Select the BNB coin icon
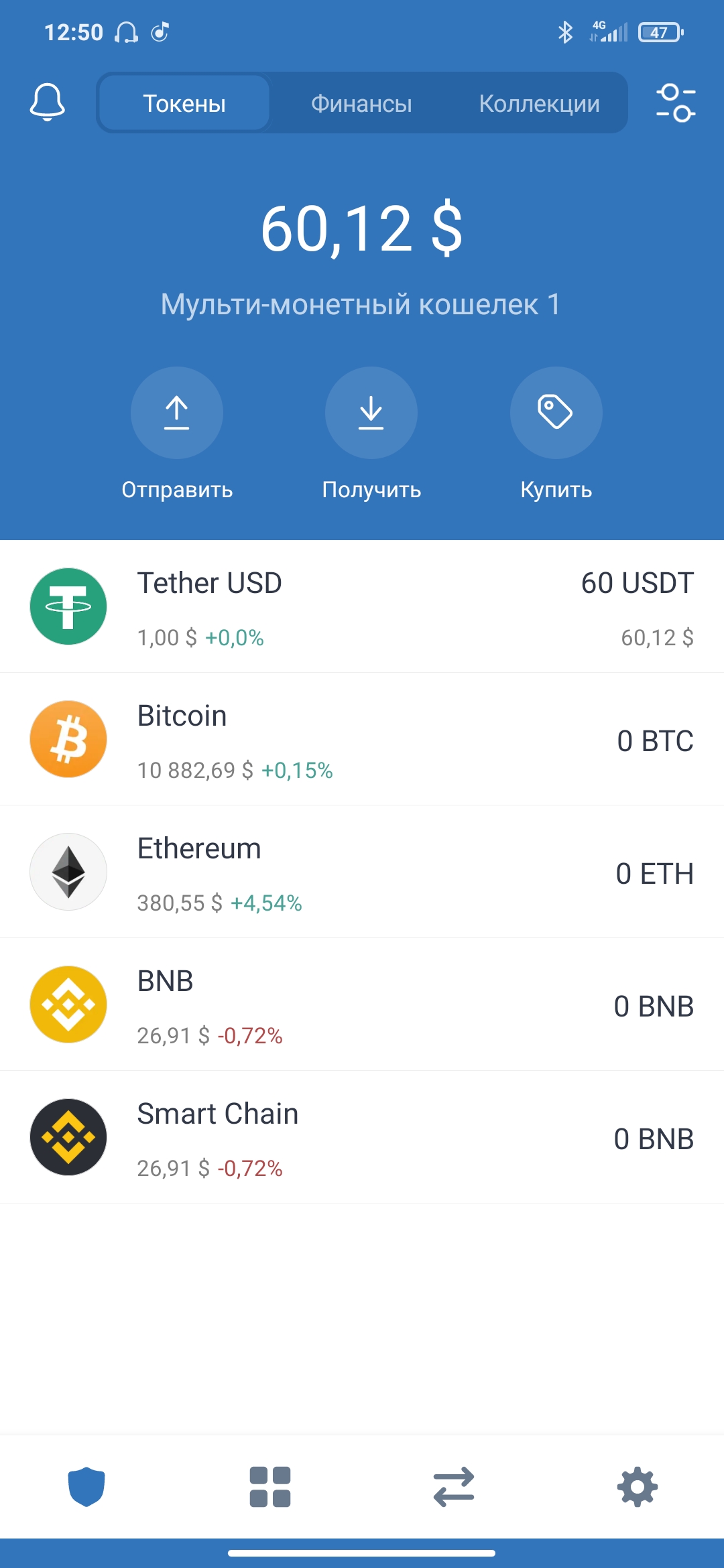Screen dimensions: 724x1568 pyautogui.click(x=68, y=1004)
